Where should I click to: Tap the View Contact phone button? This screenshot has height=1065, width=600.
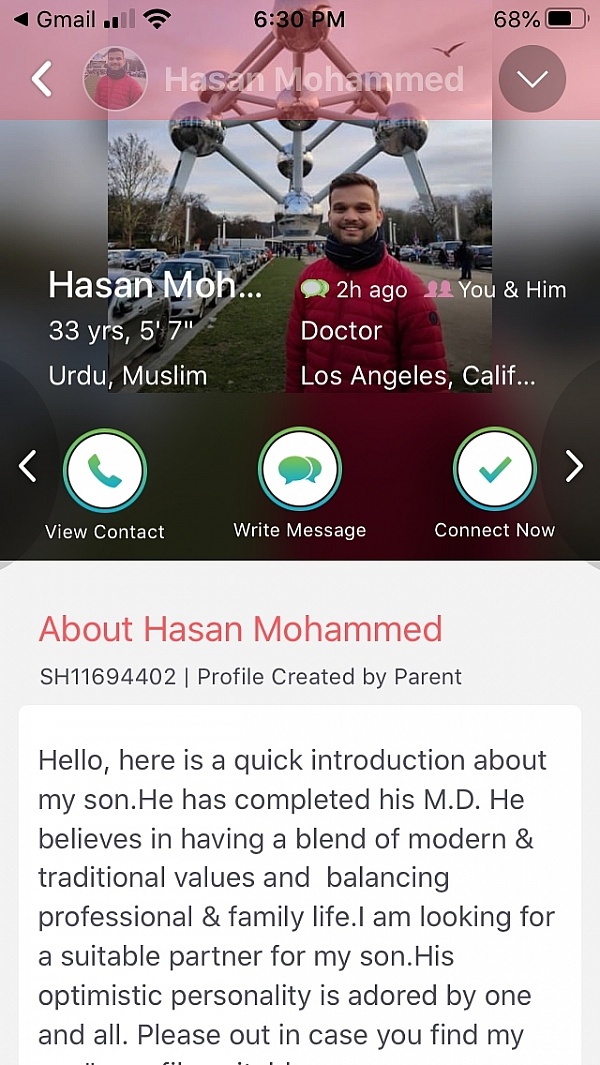point(105,470)
